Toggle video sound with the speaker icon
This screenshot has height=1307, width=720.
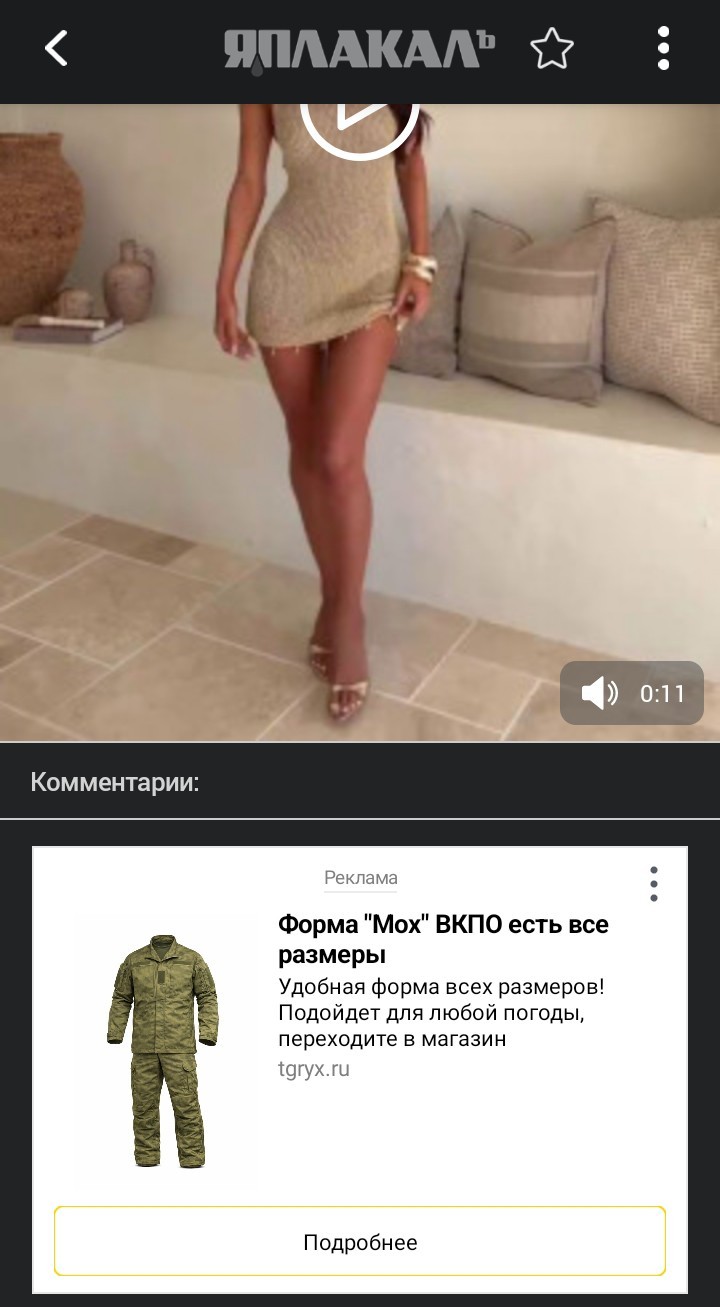600,692
